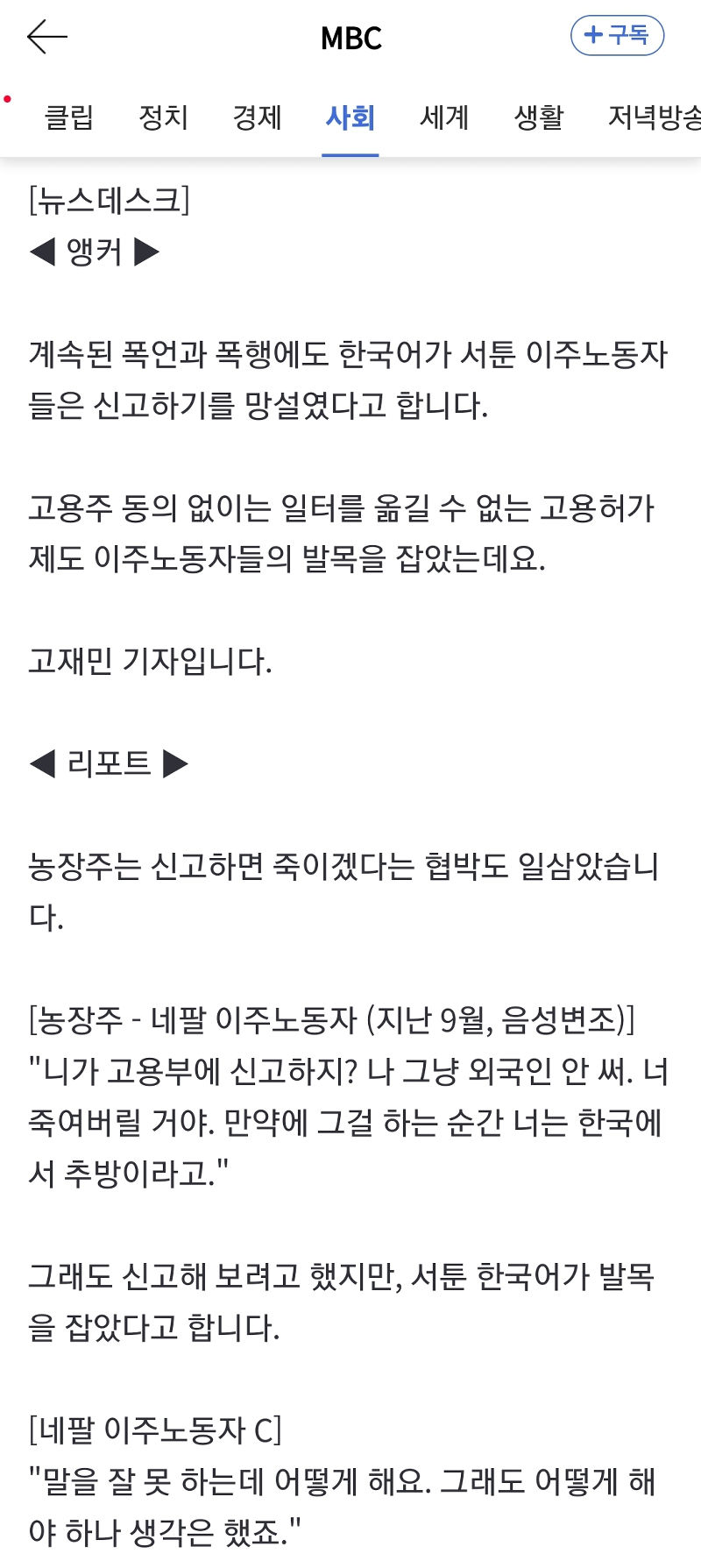Switch to the 세계 tab
The image size is (701, 1568).
pos(444,117)
